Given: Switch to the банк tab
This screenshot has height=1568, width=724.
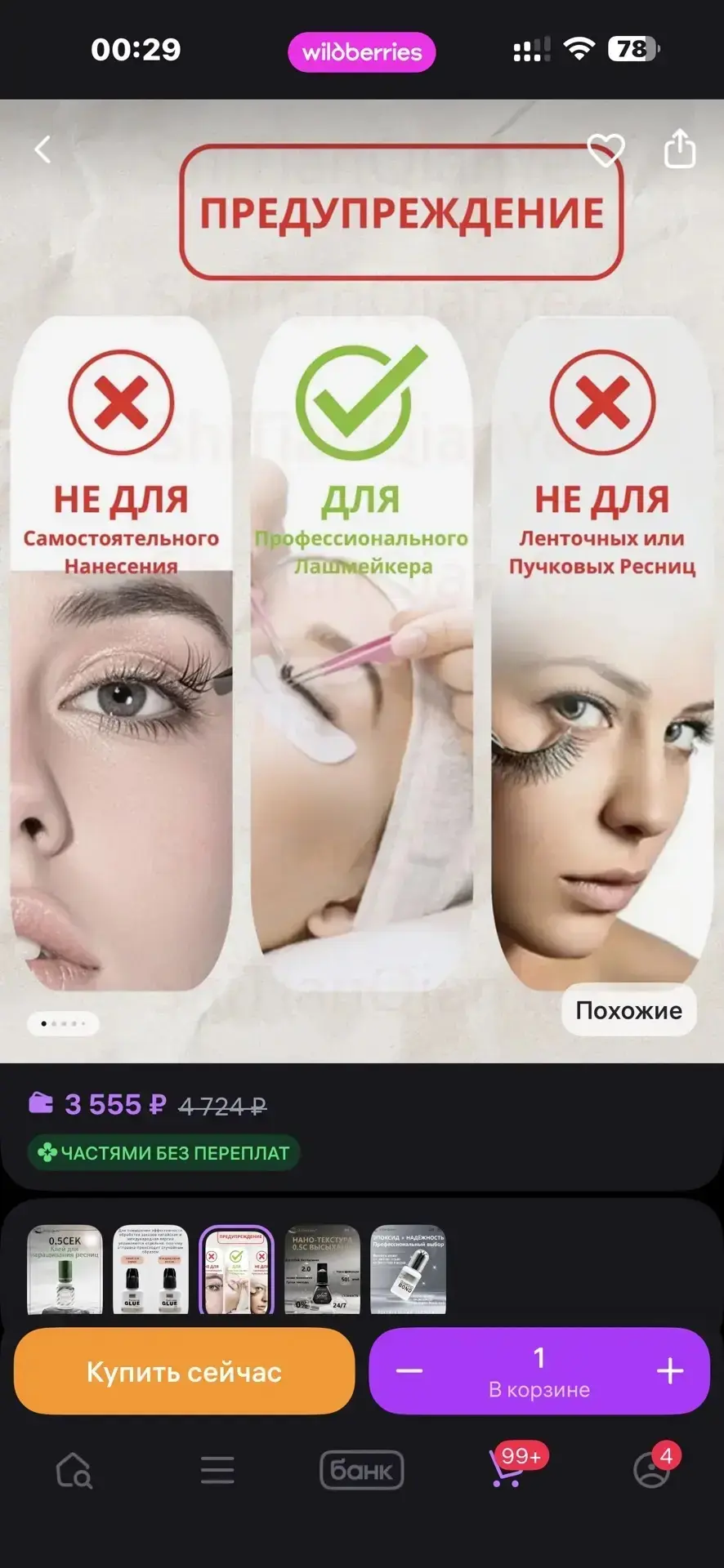Looking at the screenshot, I should coord(361,1470).
